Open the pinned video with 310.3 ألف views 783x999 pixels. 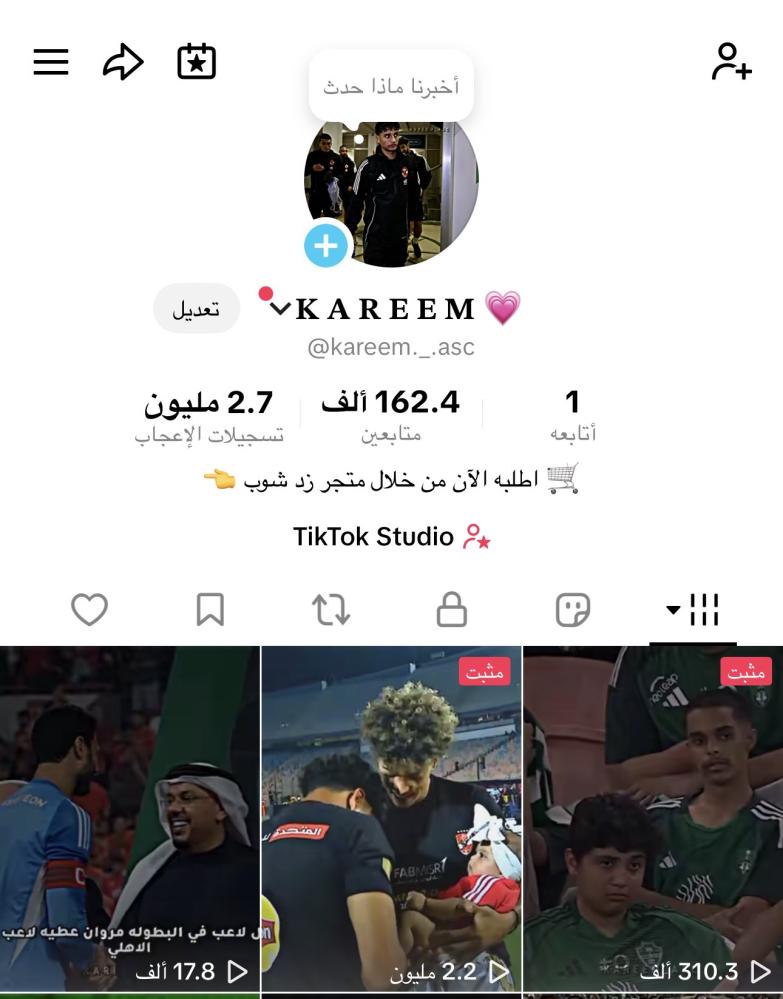pos(653,818)
